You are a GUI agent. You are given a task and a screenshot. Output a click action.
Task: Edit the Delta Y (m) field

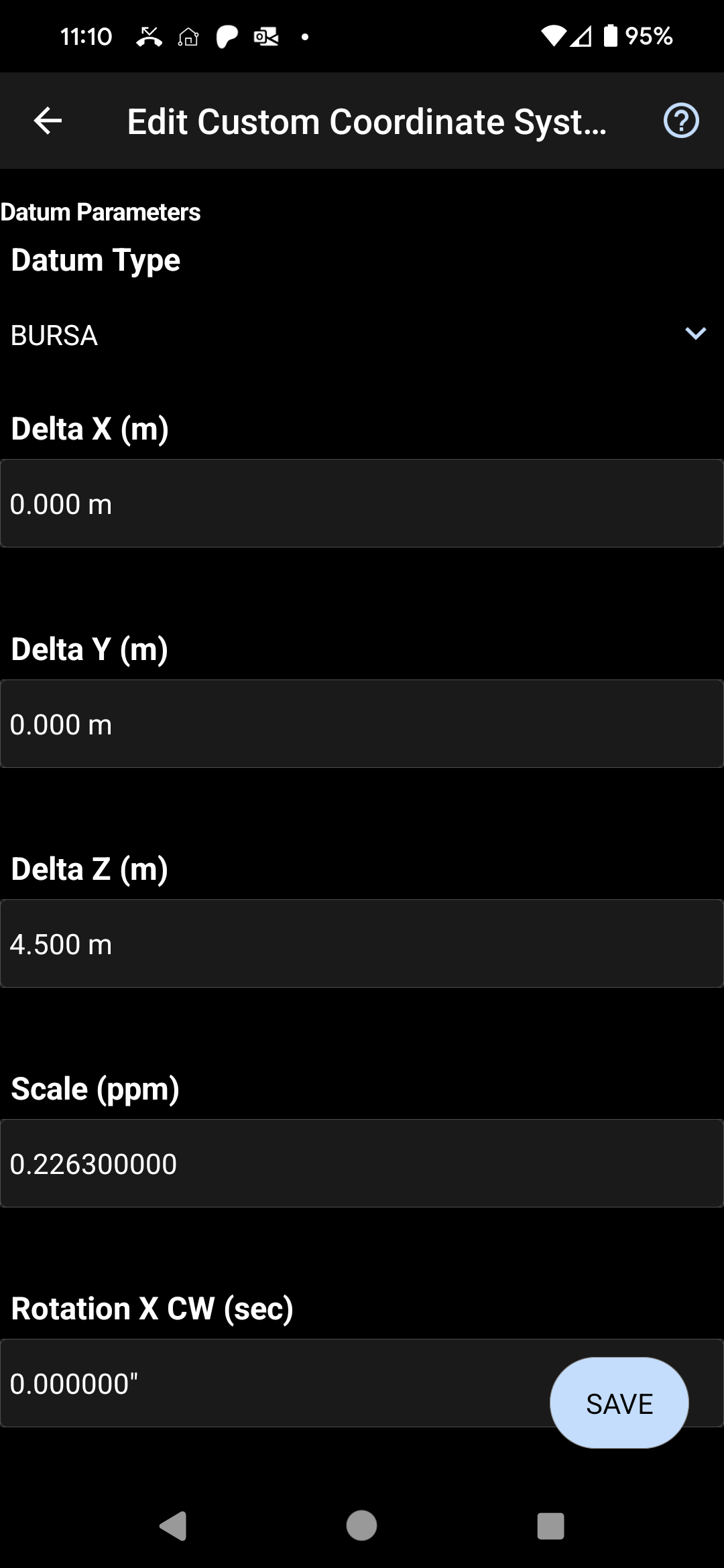(x=362, y=724)
